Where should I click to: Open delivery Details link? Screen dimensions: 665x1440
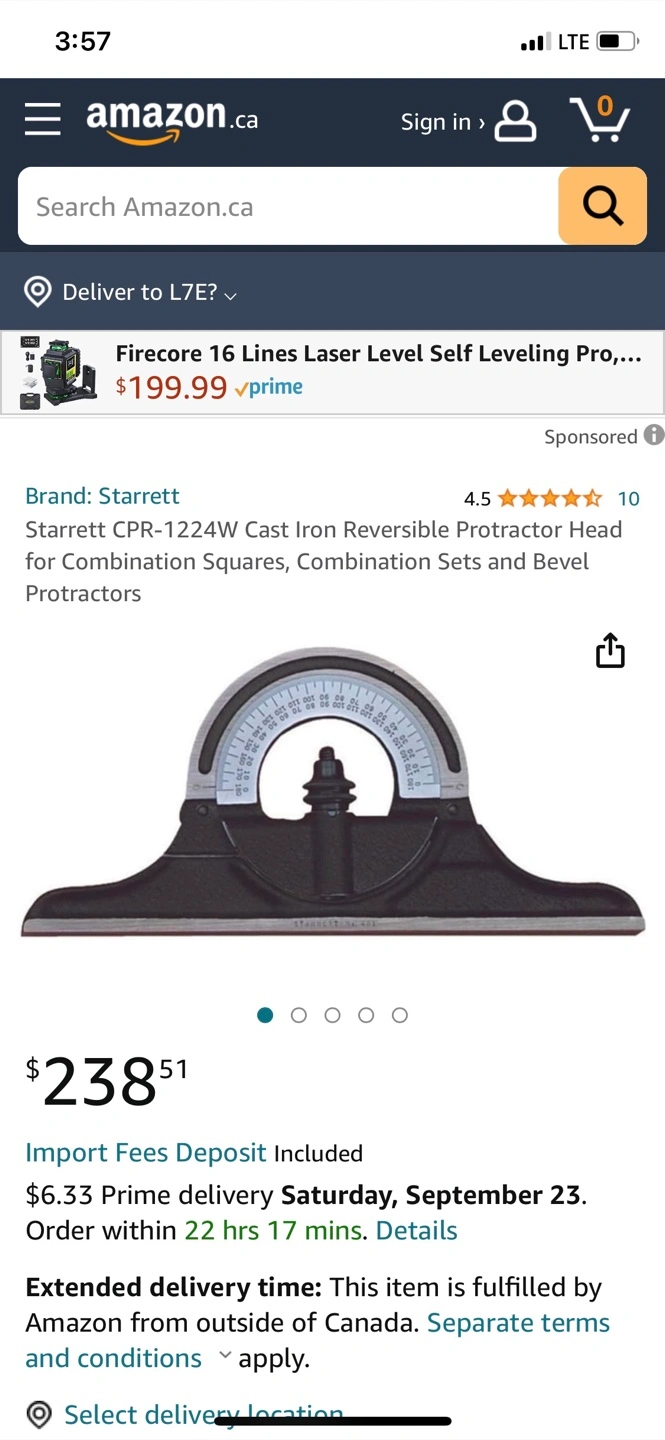pyautogui.click(x=416, y=1231)
